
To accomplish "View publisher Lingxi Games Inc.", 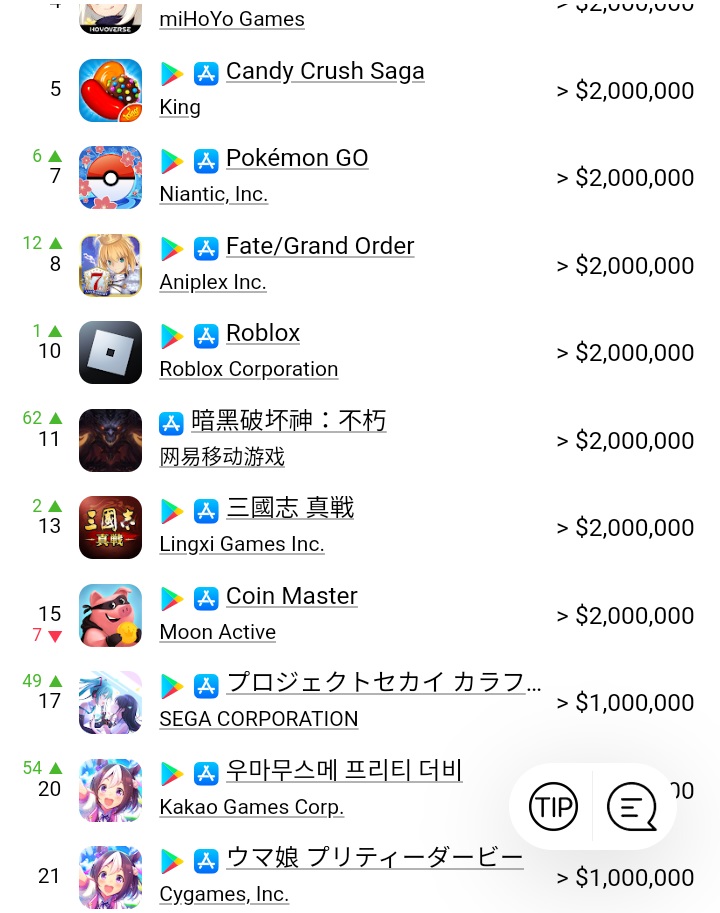I will [242, 545].
